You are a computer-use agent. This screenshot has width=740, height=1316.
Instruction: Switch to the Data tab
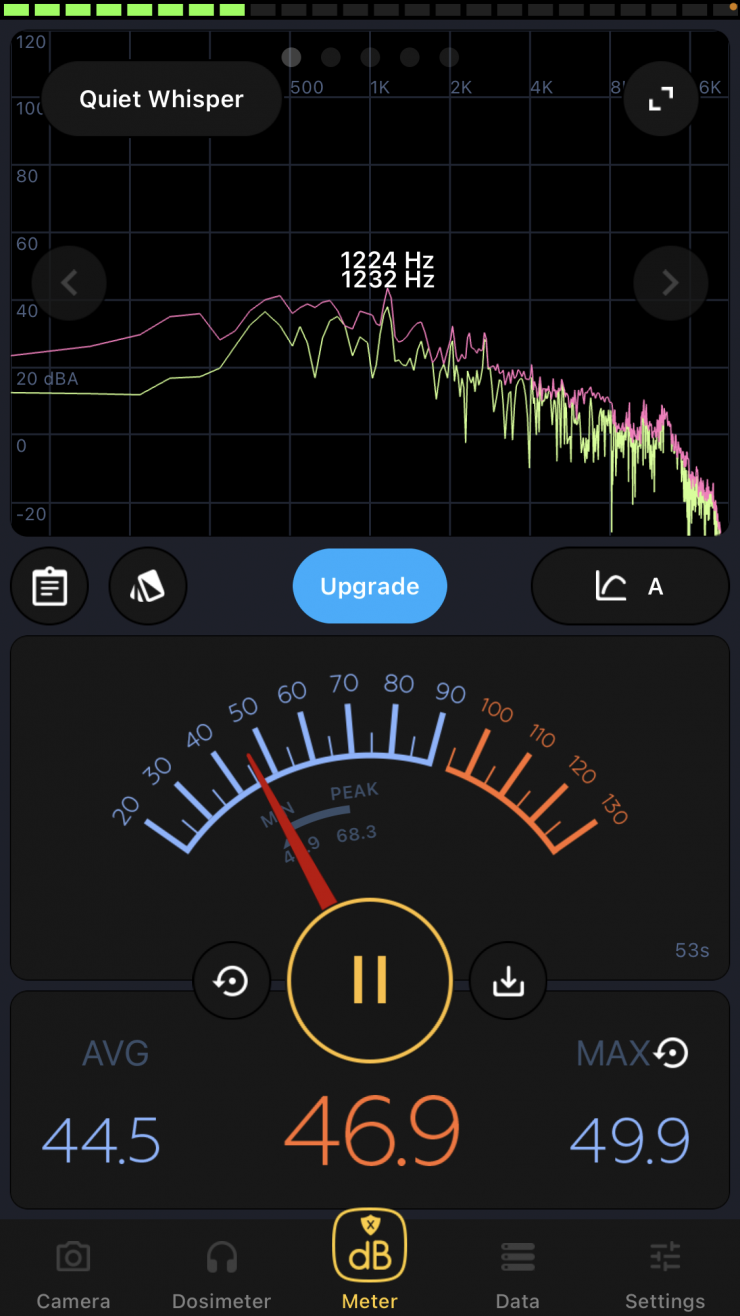518,1272
